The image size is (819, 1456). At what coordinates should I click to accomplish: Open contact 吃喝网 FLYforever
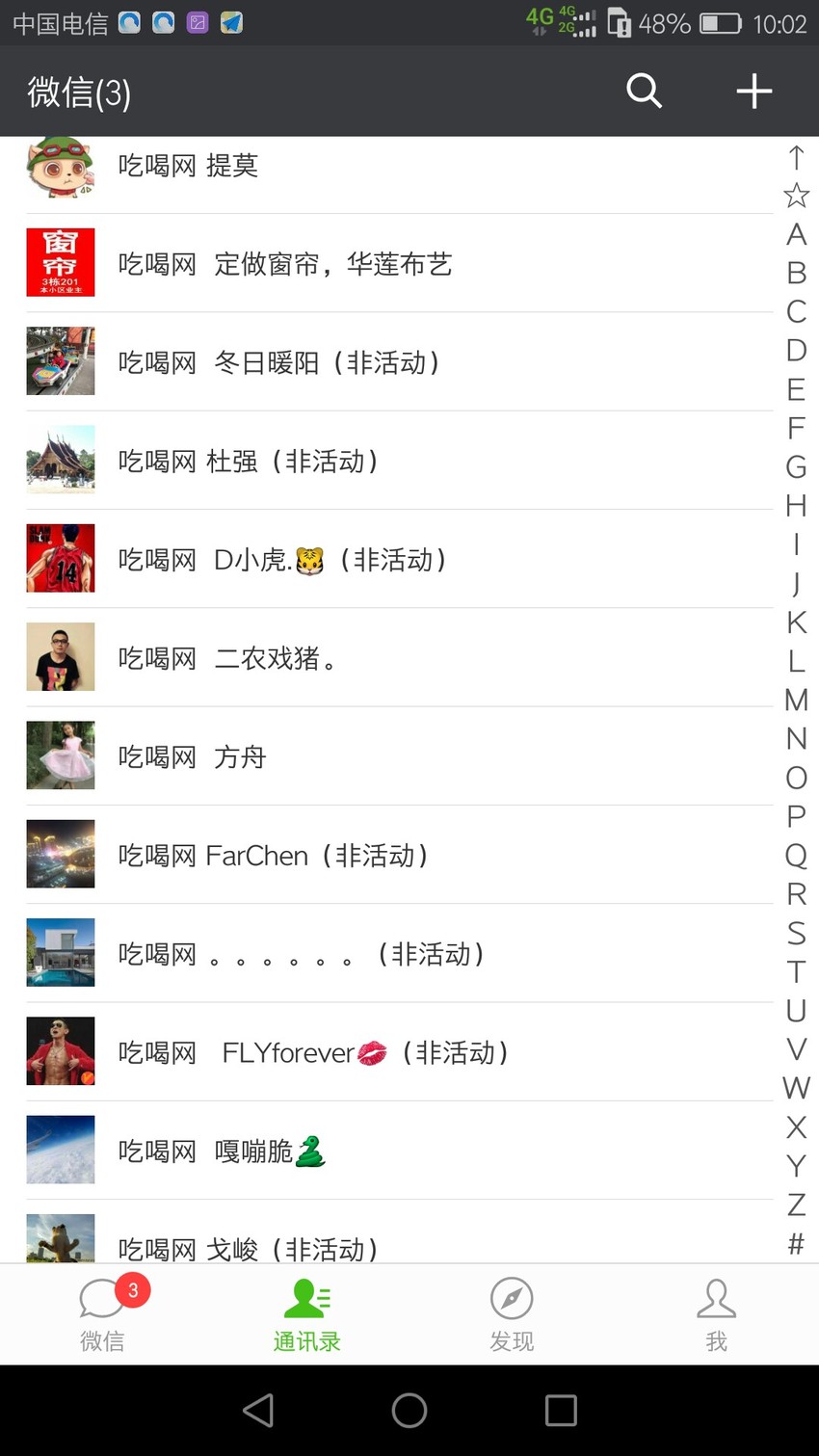tap(399, 1052)
